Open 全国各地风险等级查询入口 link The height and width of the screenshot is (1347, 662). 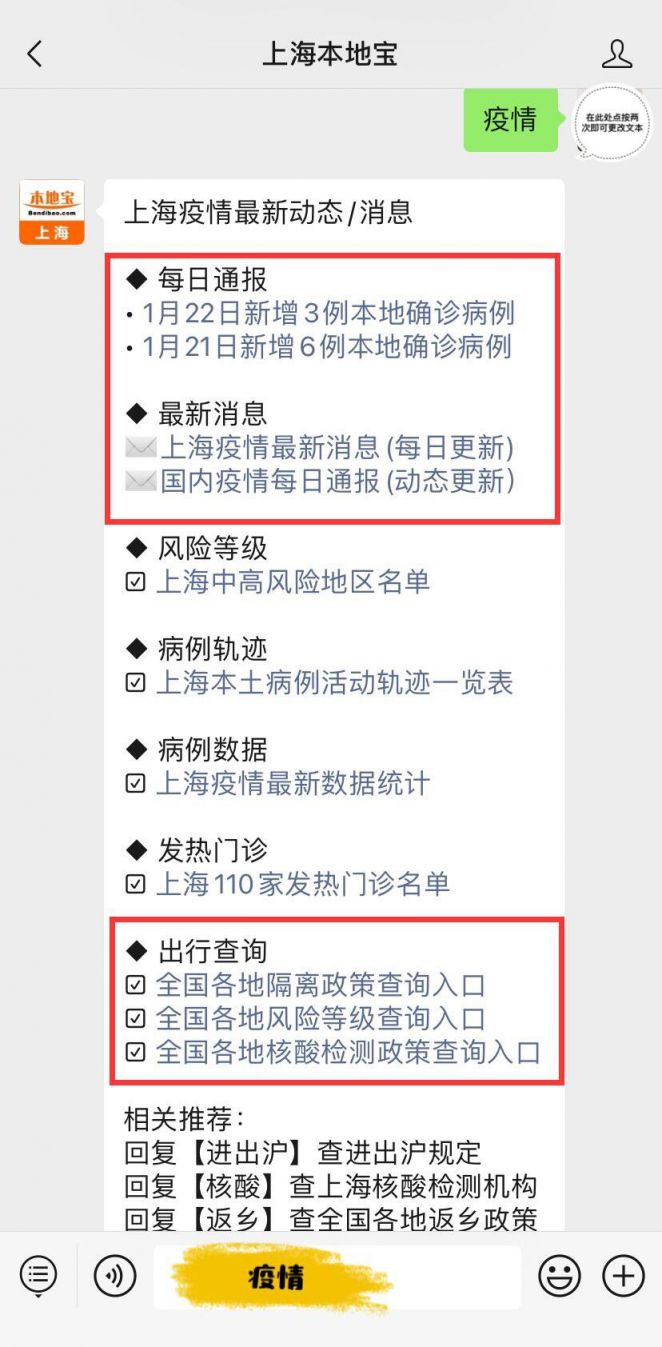[320, 1019]
